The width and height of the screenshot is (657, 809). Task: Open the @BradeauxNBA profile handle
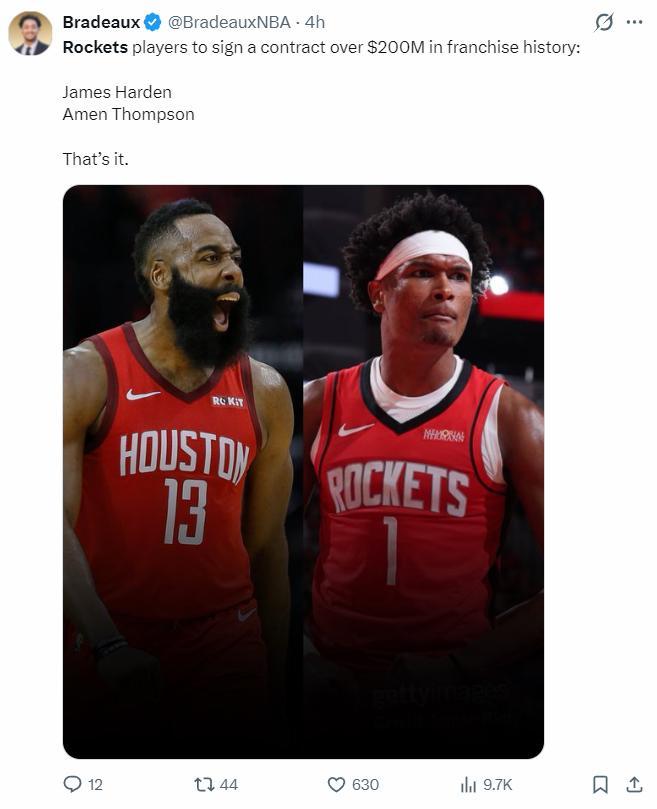(229, 22)
